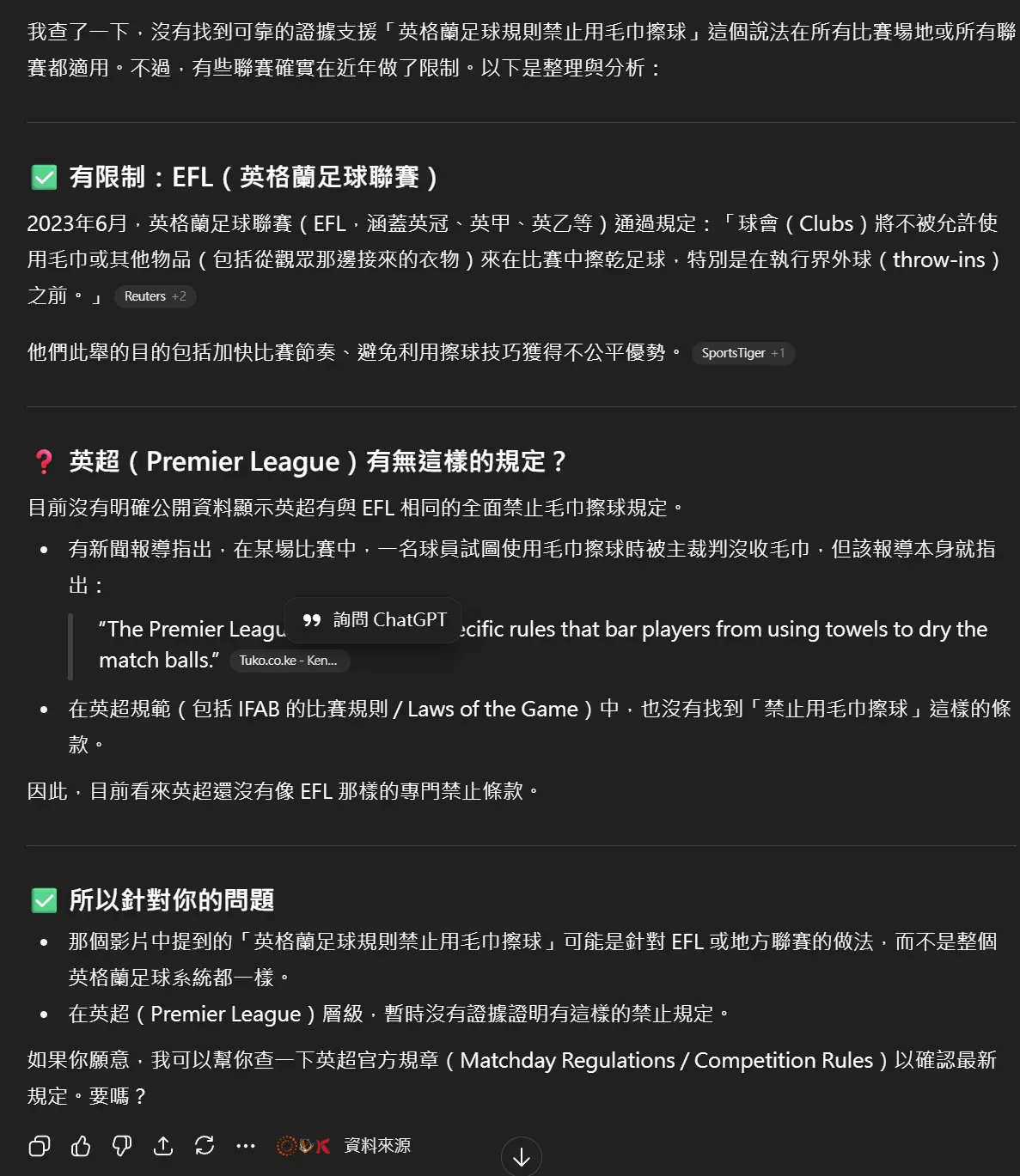Jump to bottom with down arrow
This screenshot has height=1176, width=1020.
pyautogui.click(x=521, y=1156)
